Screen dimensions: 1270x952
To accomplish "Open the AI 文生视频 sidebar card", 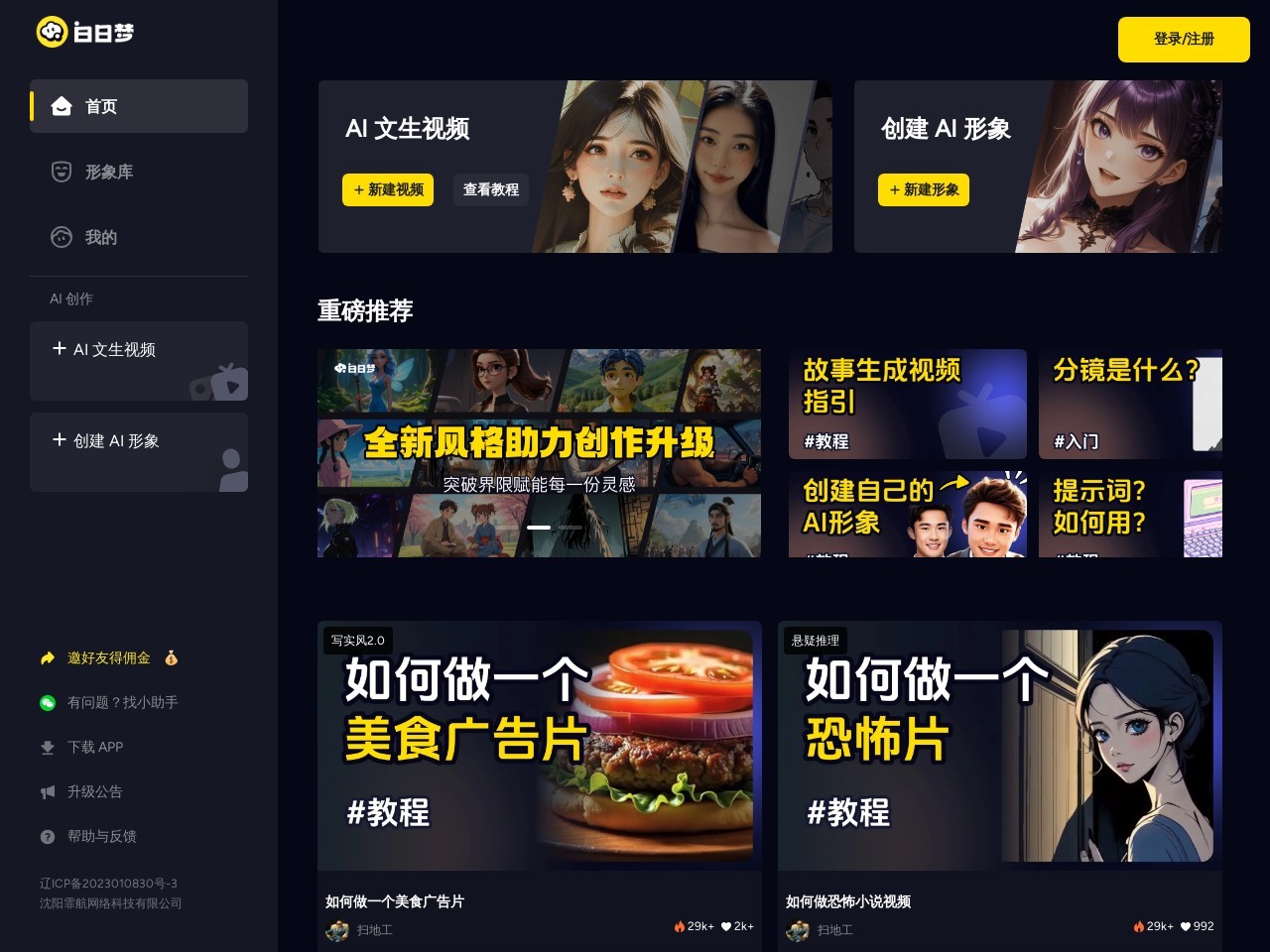I will point(139,361).
